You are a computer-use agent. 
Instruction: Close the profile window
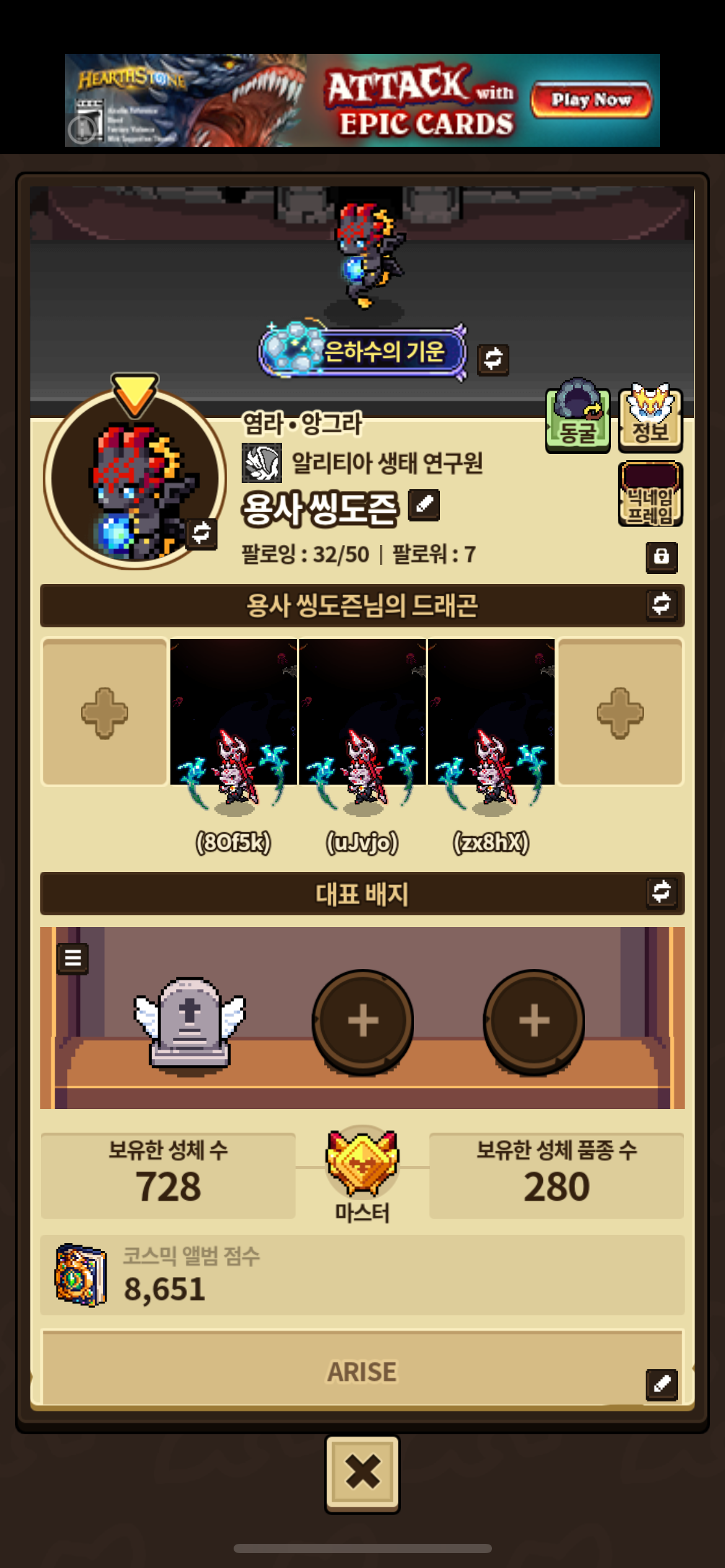[x=362, y=1474]
